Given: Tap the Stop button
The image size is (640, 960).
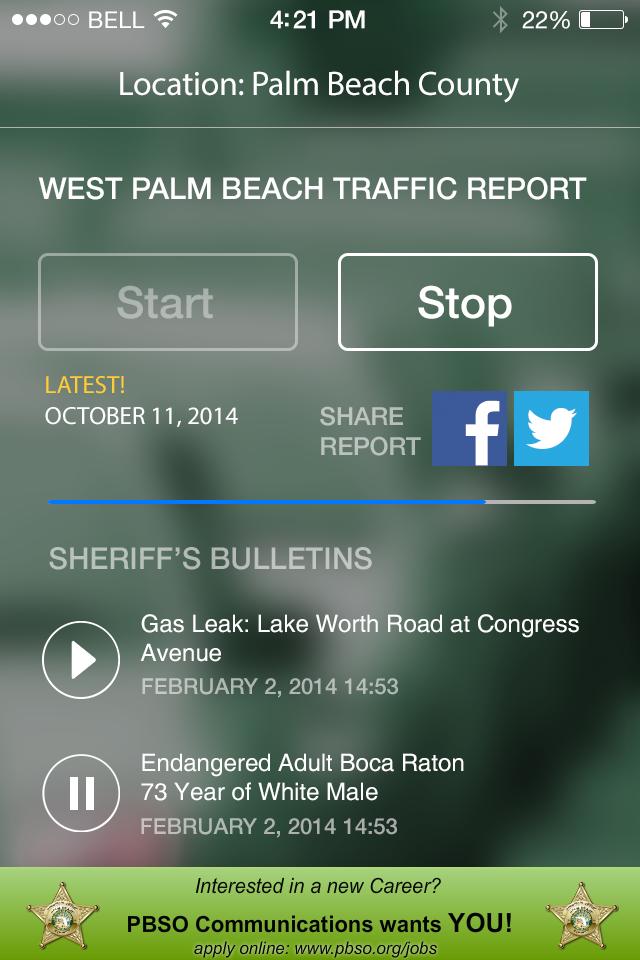Looking at the screenshot, I should pos(467,302).
